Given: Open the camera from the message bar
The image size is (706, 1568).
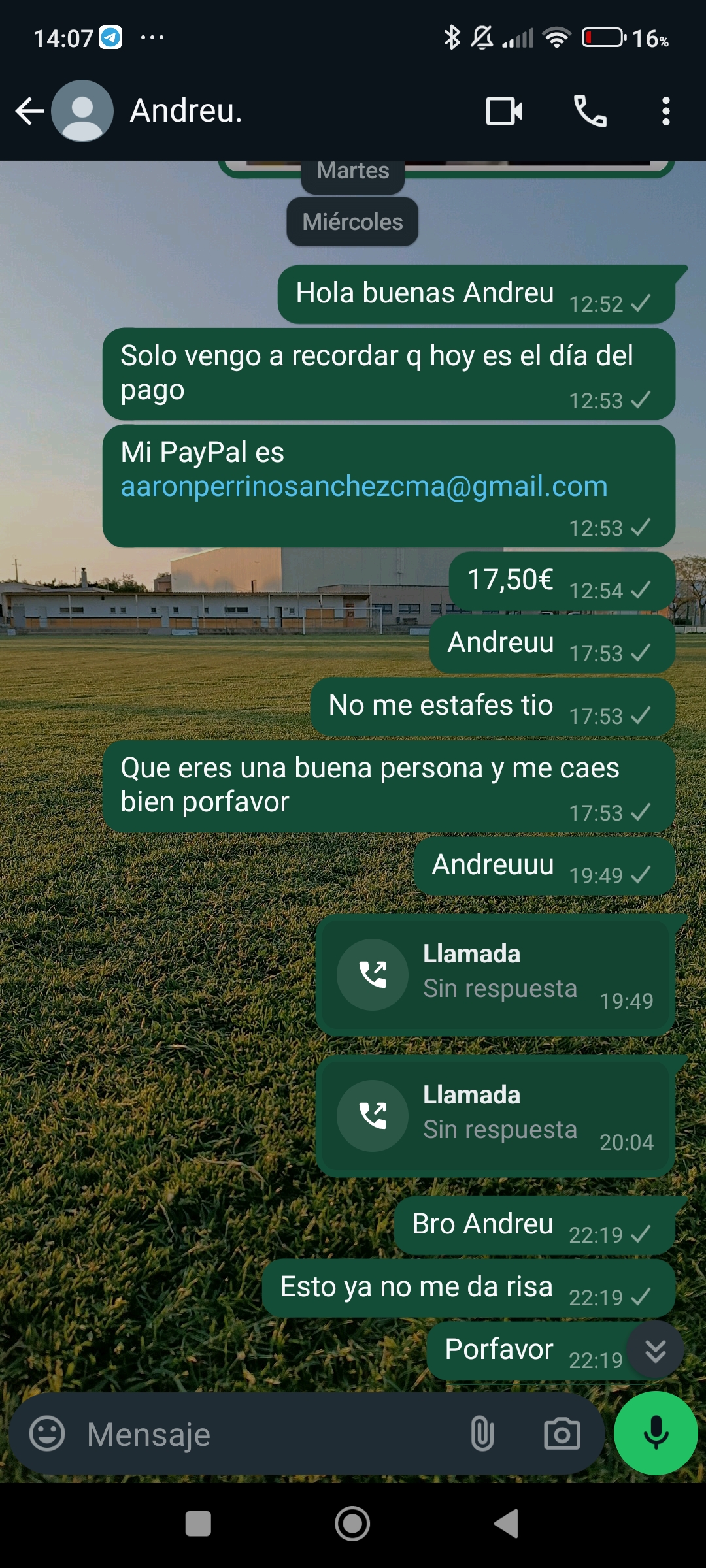Looking at the screenshot, I should [x=562, y=1434].
